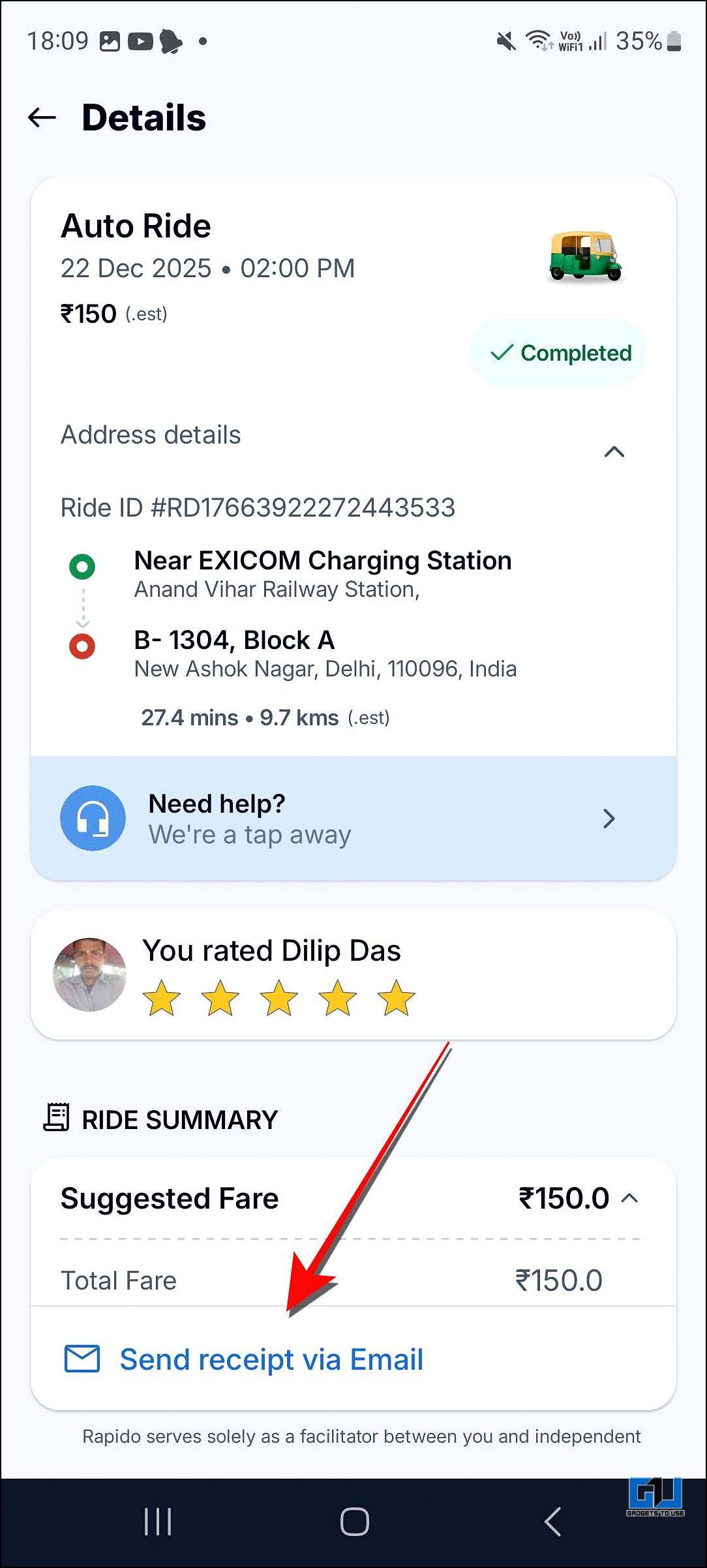
Task: Open the Need help? support row
Action: 352,819
